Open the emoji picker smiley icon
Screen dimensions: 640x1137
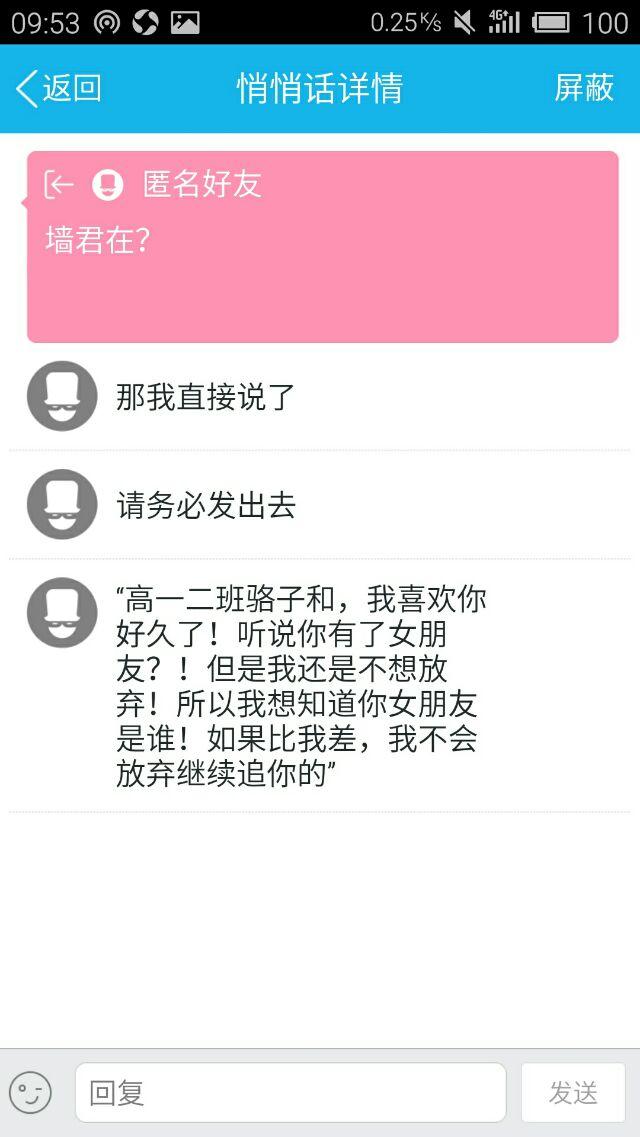[x=31, y=1092]
